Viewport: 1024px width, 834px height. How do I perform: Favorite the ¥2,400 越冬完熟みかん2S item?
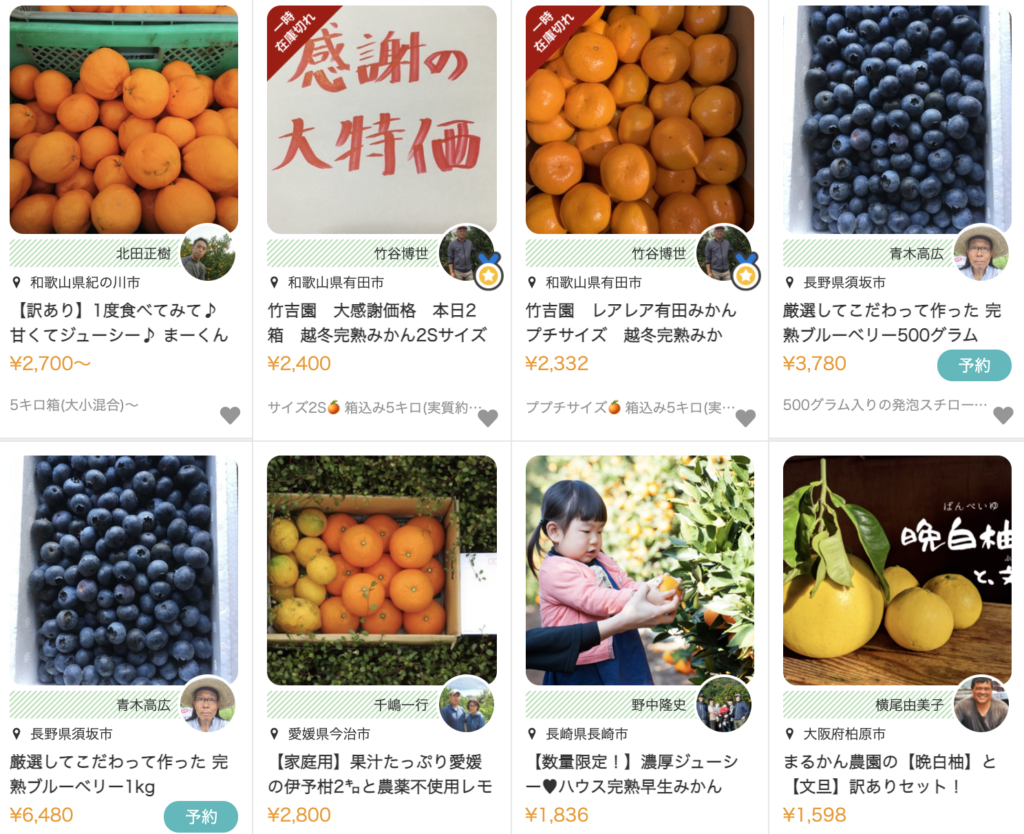[488, 417]
